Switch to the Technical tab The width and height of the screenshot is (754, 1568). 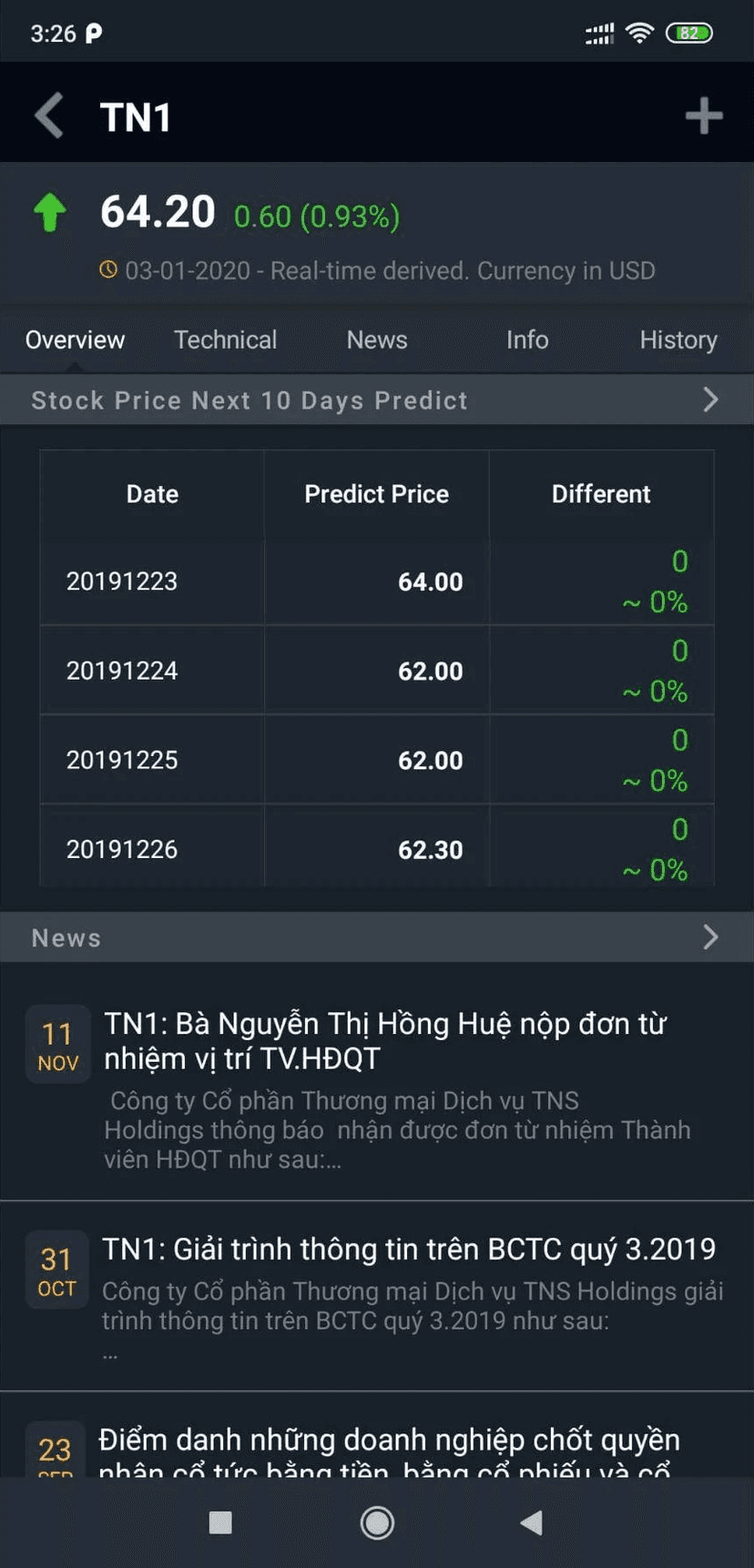coord(224,339)
